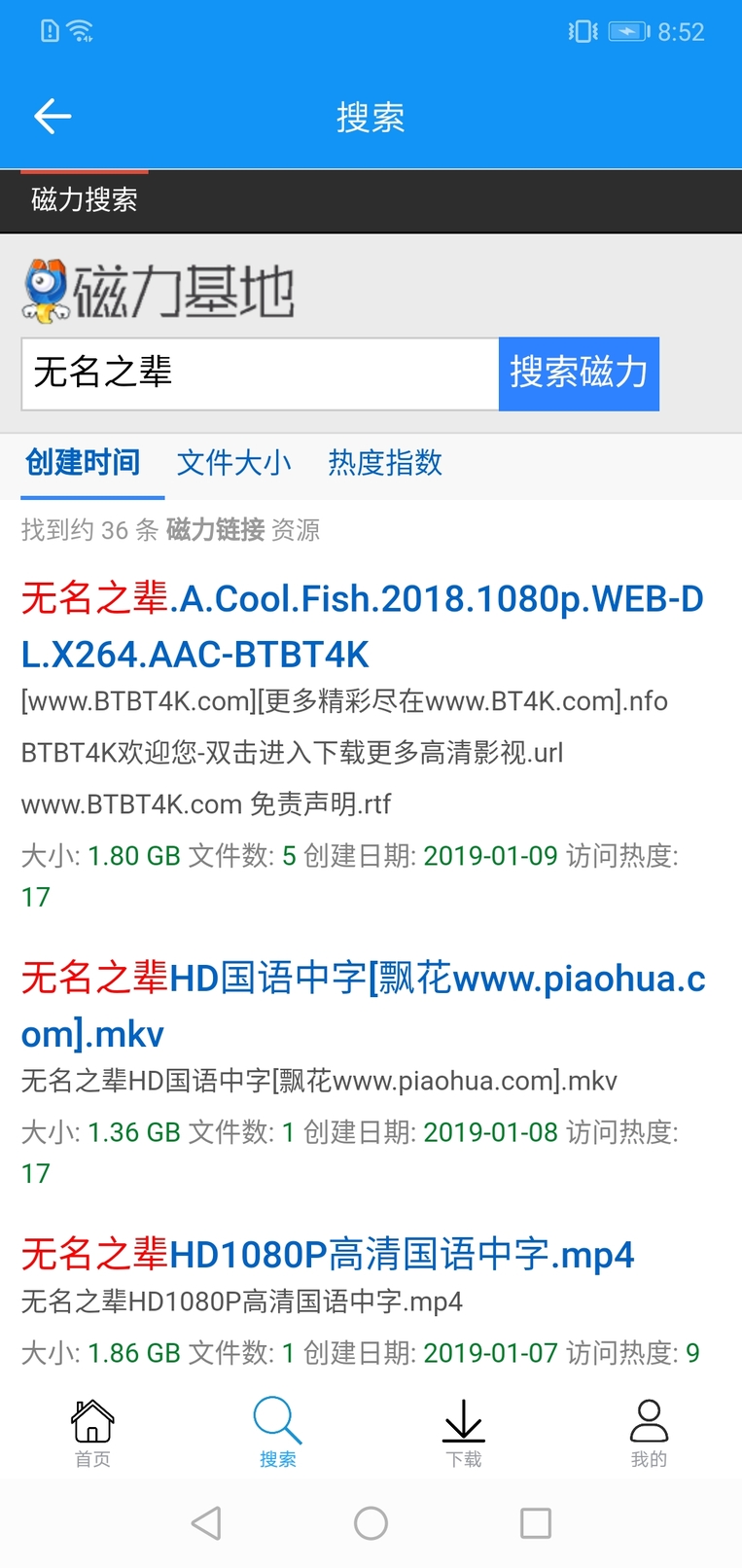Open the HD1080P高清国语中字.mp4 result
This screenshot has height=1568, width=742.
pos(328,1255)
